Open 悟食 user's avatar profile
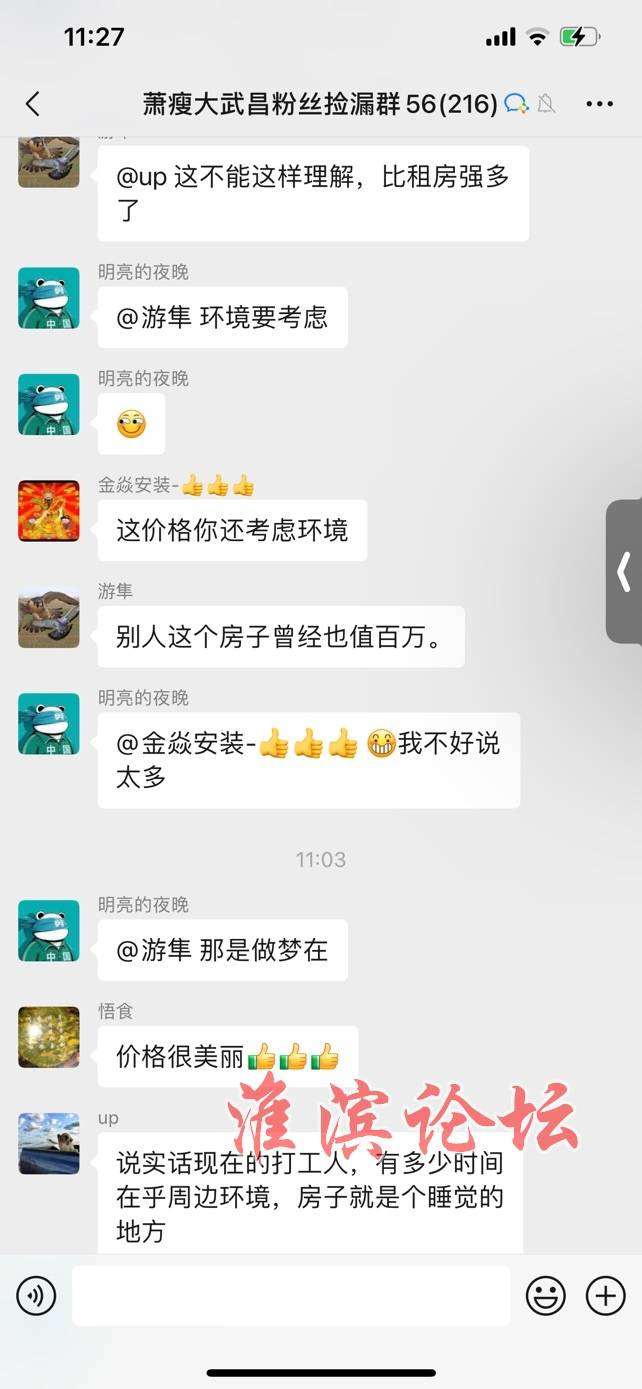 point(48,1037)
